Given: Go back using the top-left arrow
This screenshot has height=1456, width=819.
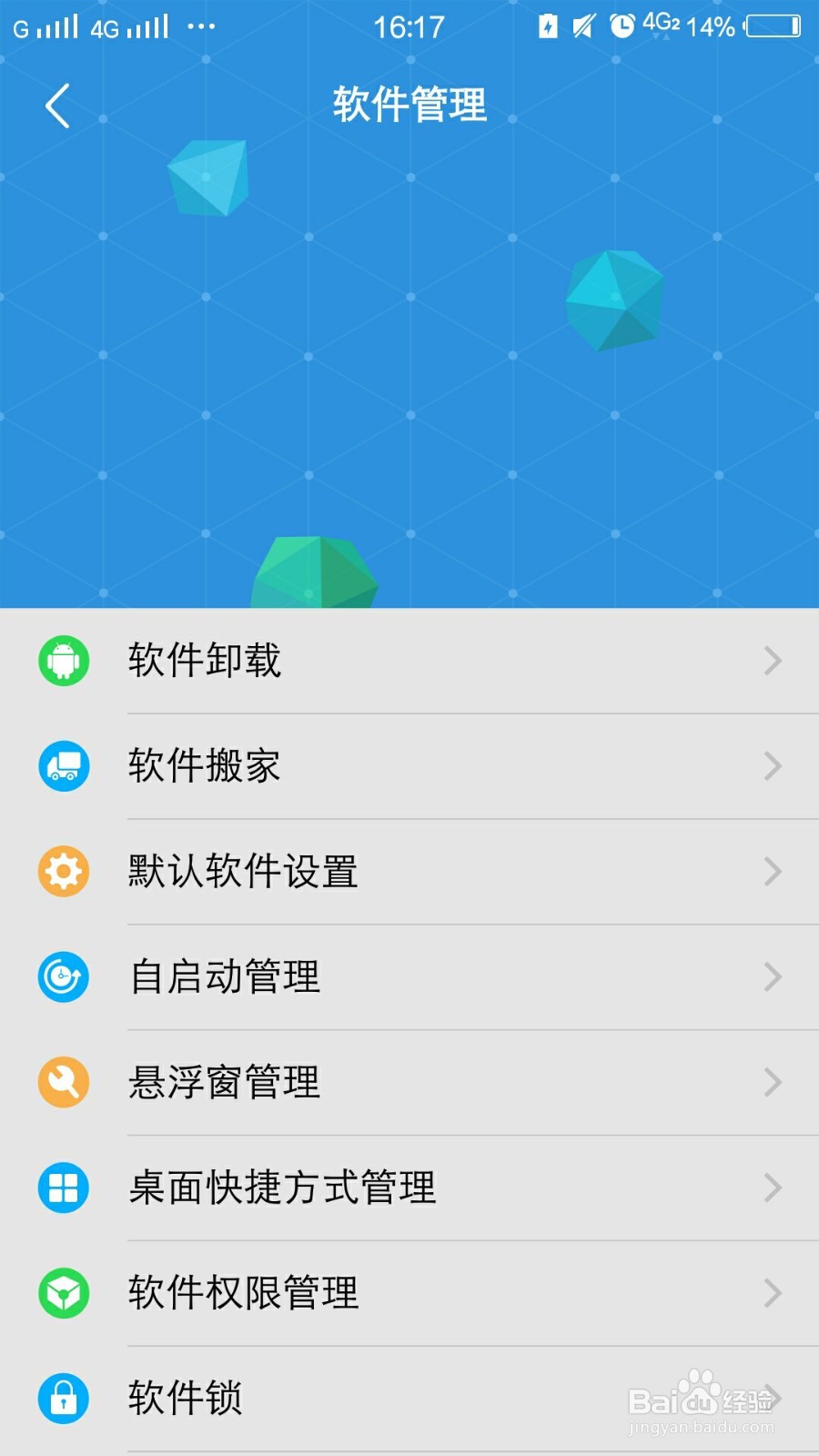Looking at the screenshot, I should 57,105.
